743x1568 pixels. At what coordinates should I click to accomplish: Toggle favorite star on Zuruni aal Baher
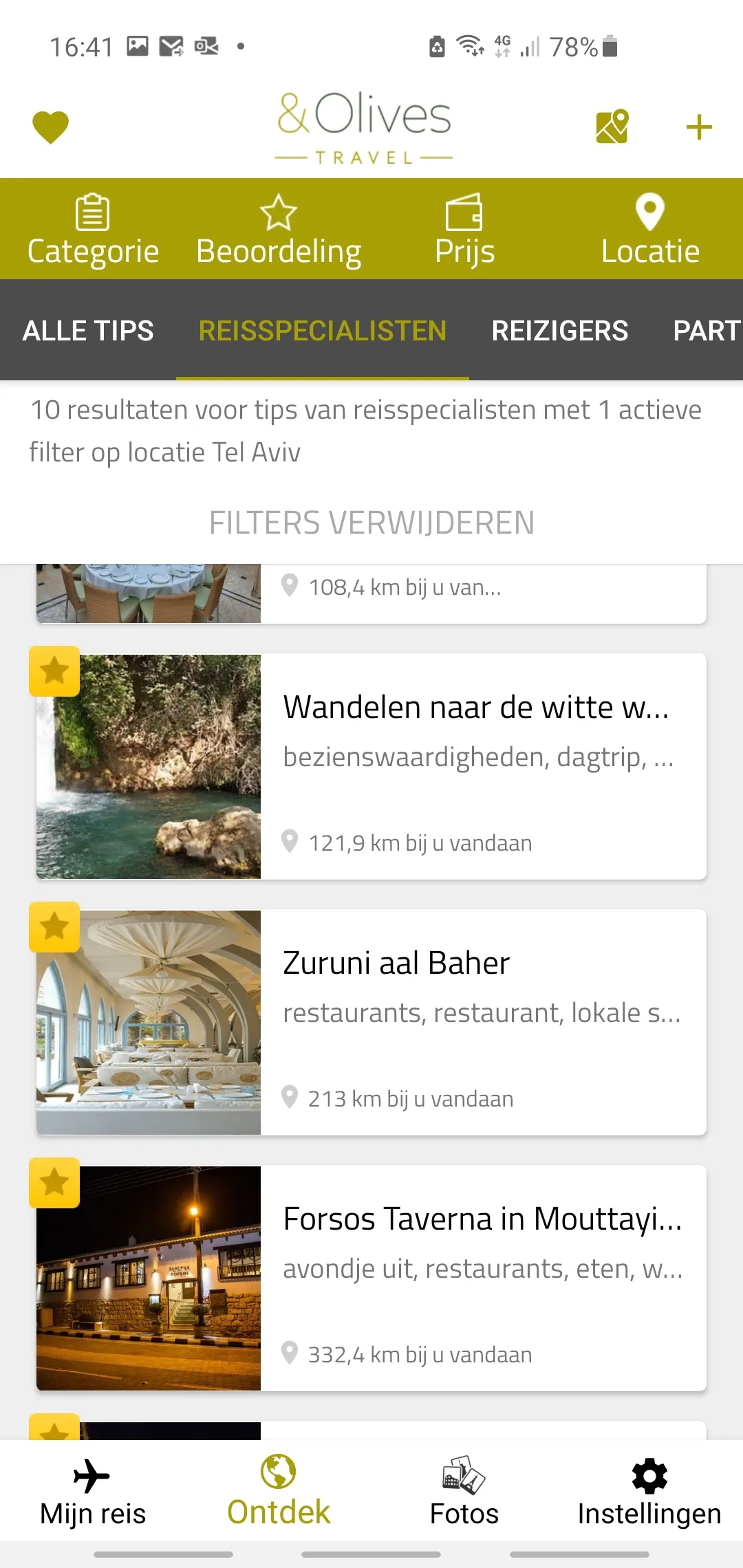click(54, 928)
